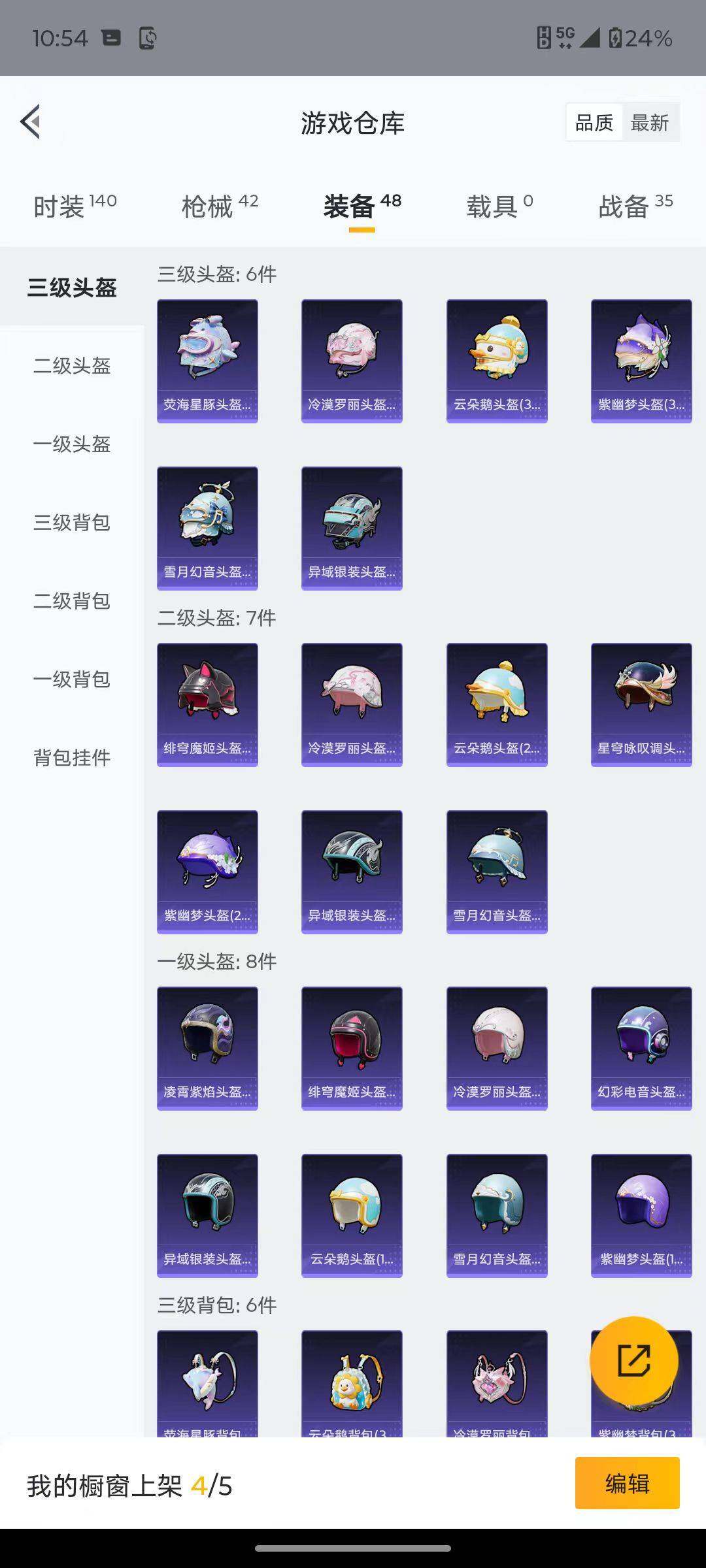Viewport: 706px width, 1568px height.
Task: Open the 星穹咏叹调 helmet item
Action: point(641,704)
